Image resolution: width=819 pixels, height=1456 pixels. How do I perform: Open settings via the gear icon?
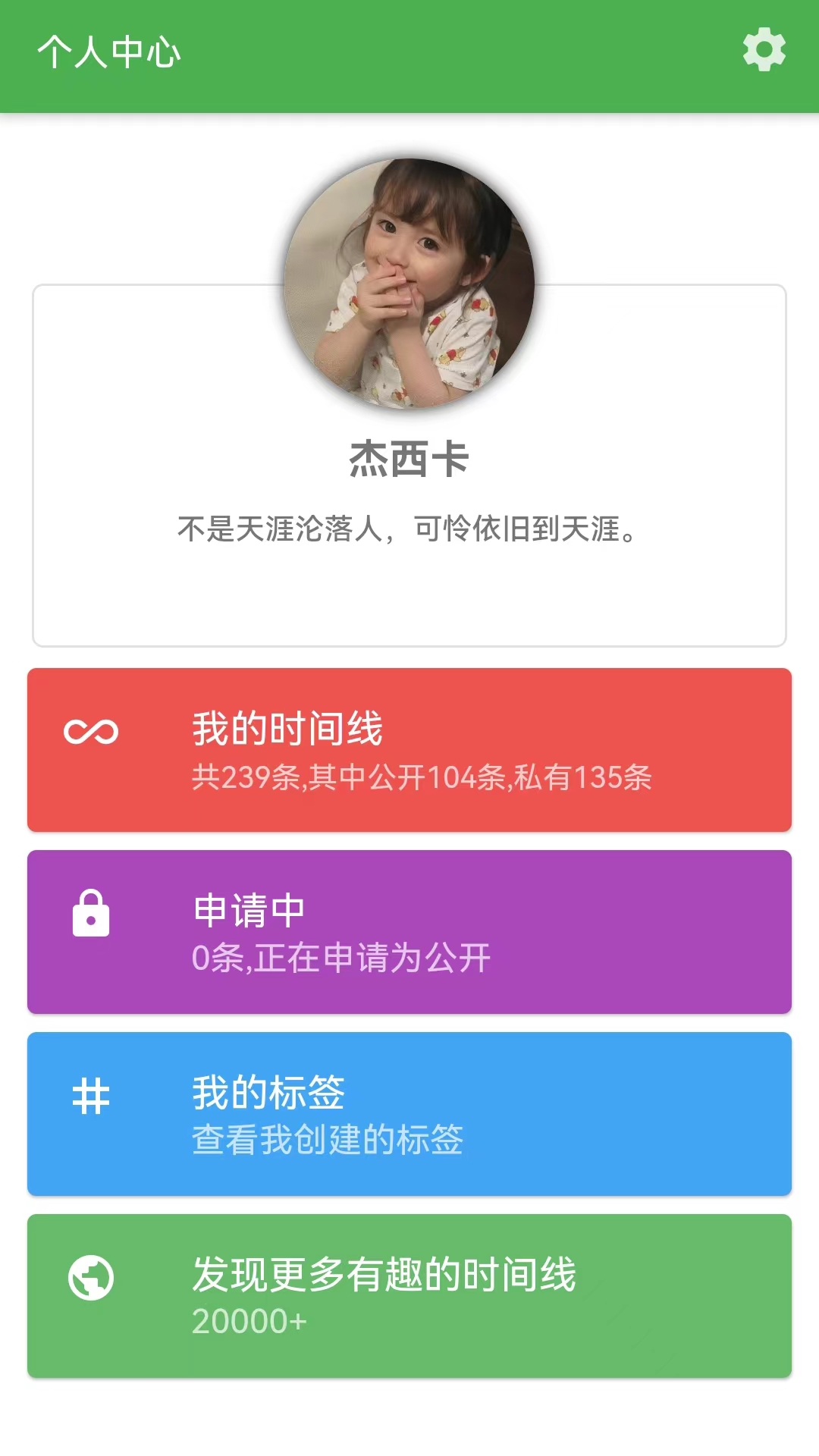[x=764, y=50]
